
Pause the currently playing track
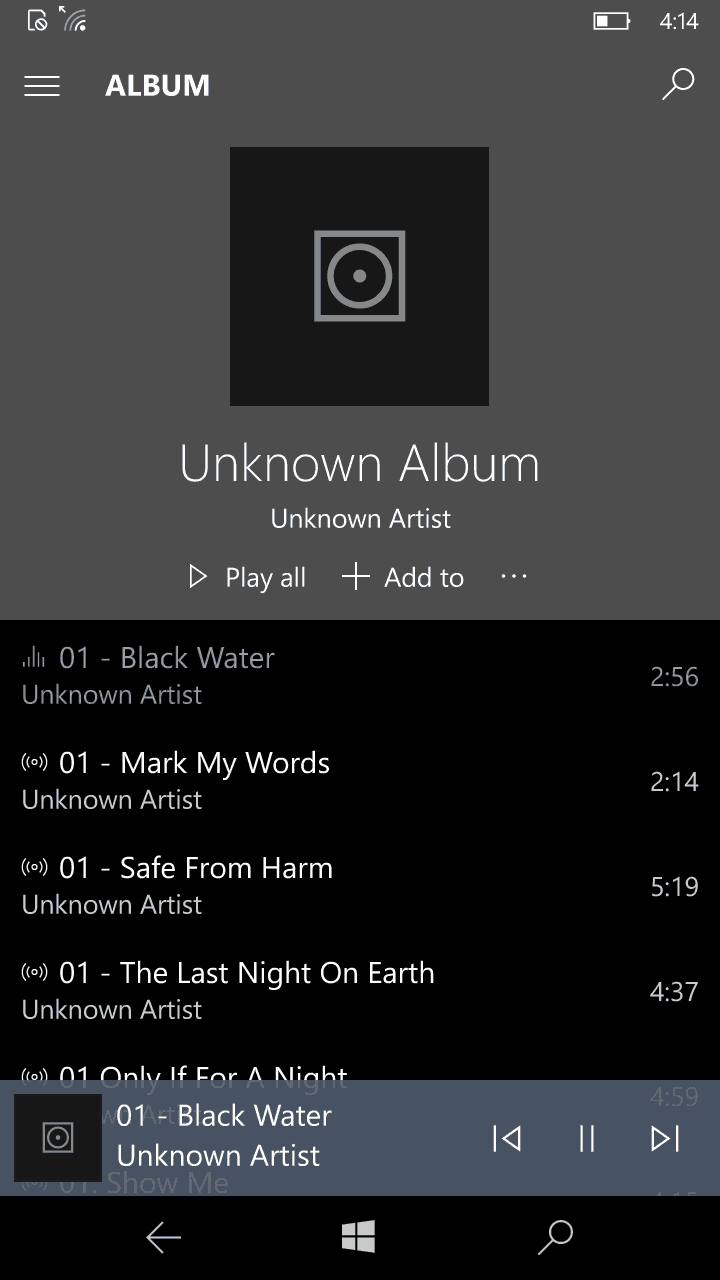(x=586, y=1138)
